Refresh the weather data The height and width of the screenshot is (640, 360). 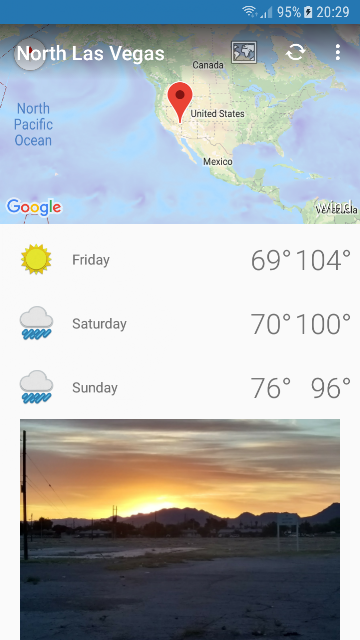click(x=296, y=52)
